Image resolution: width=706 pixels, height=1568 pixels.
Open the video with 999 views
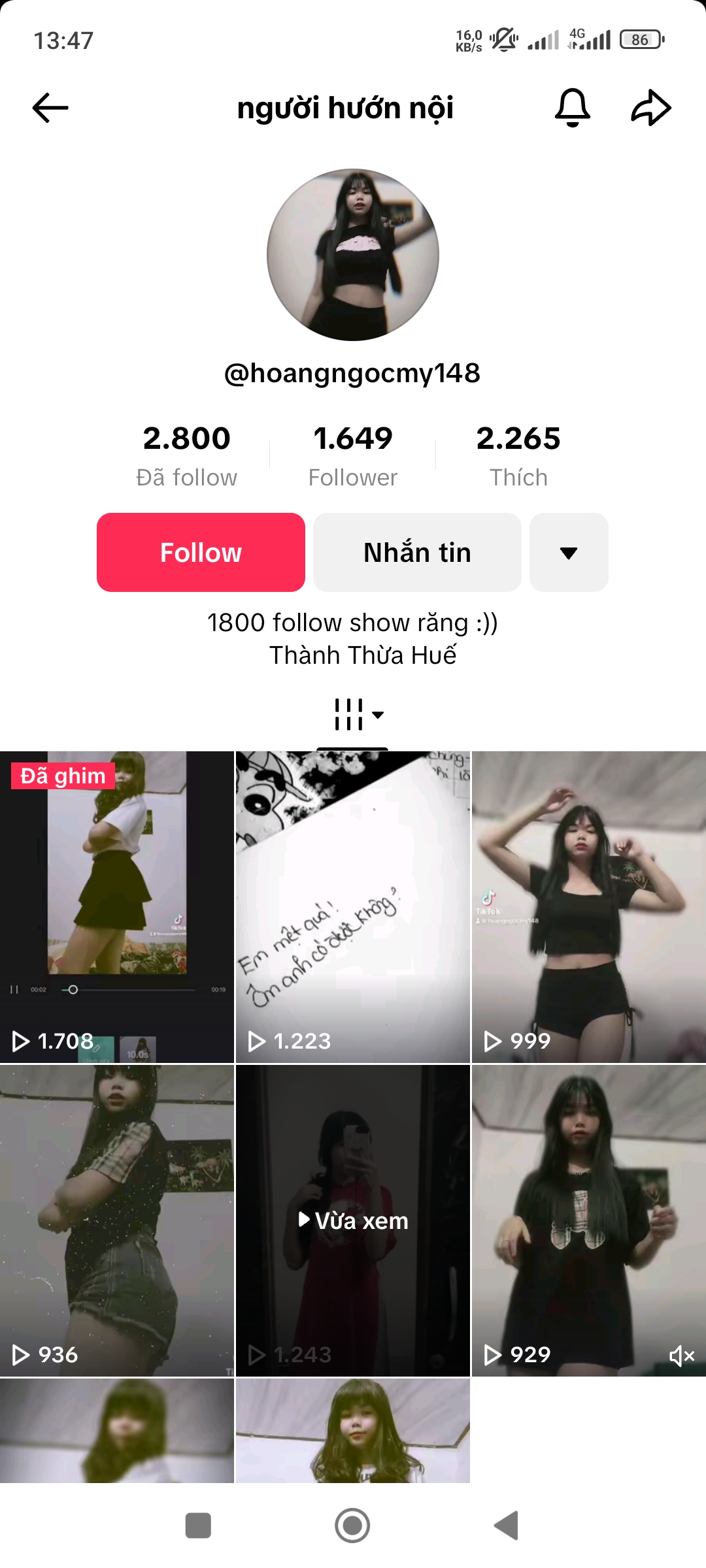coord(588,907)
